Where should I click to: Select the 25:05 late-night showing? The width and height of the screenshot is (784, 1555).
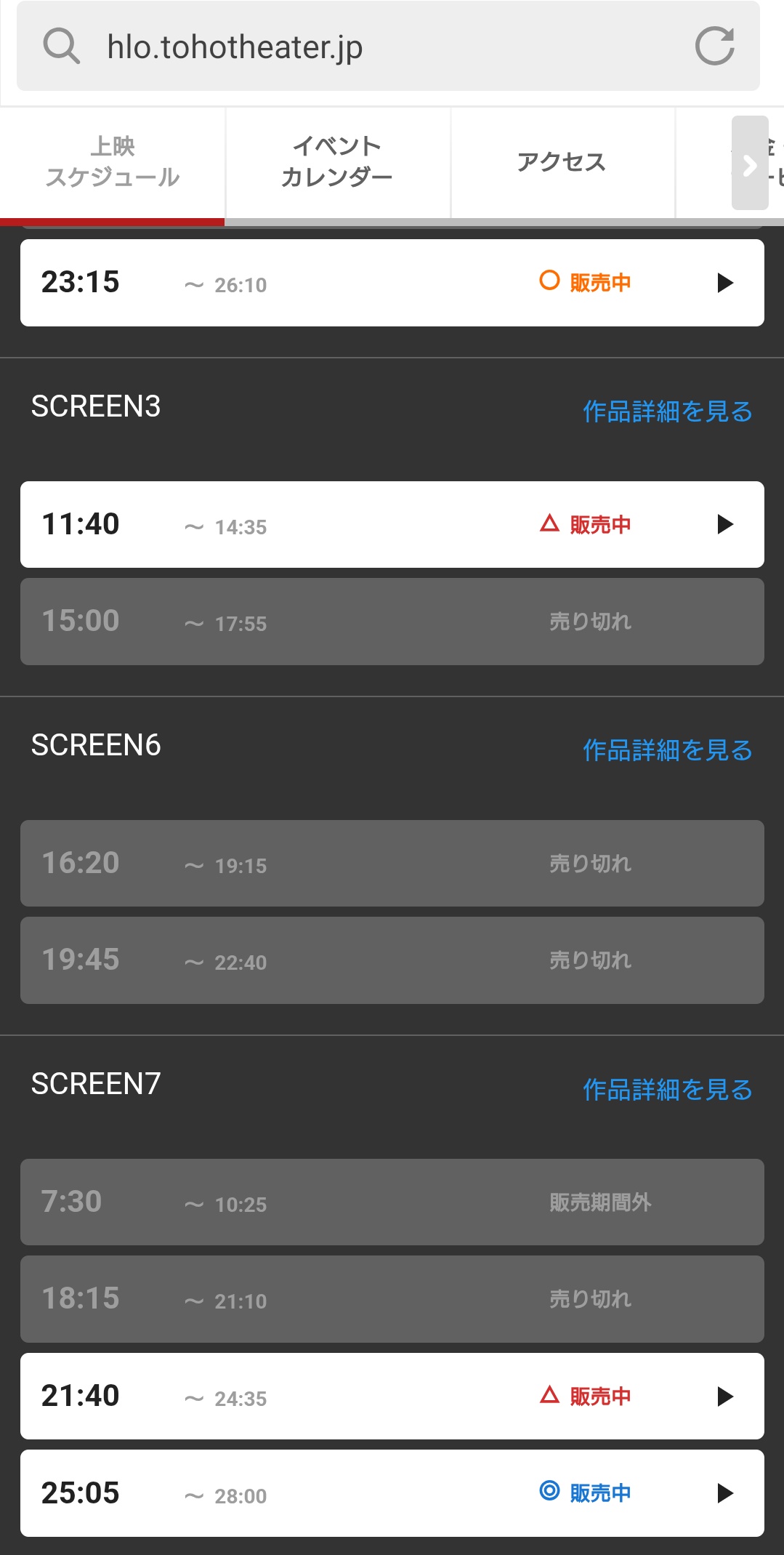pos(392,1493)
